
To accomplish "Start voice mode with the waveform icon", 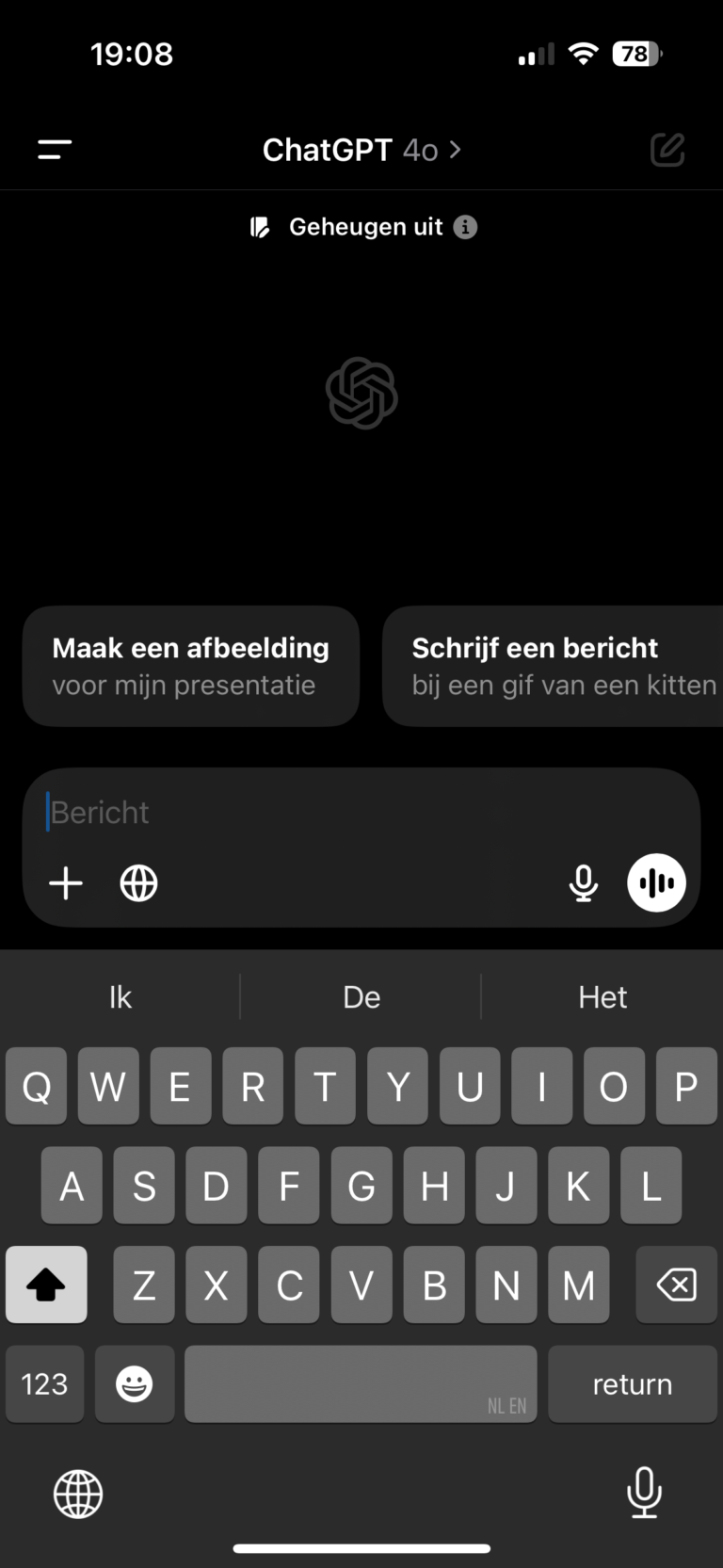I will click(656, 883).
